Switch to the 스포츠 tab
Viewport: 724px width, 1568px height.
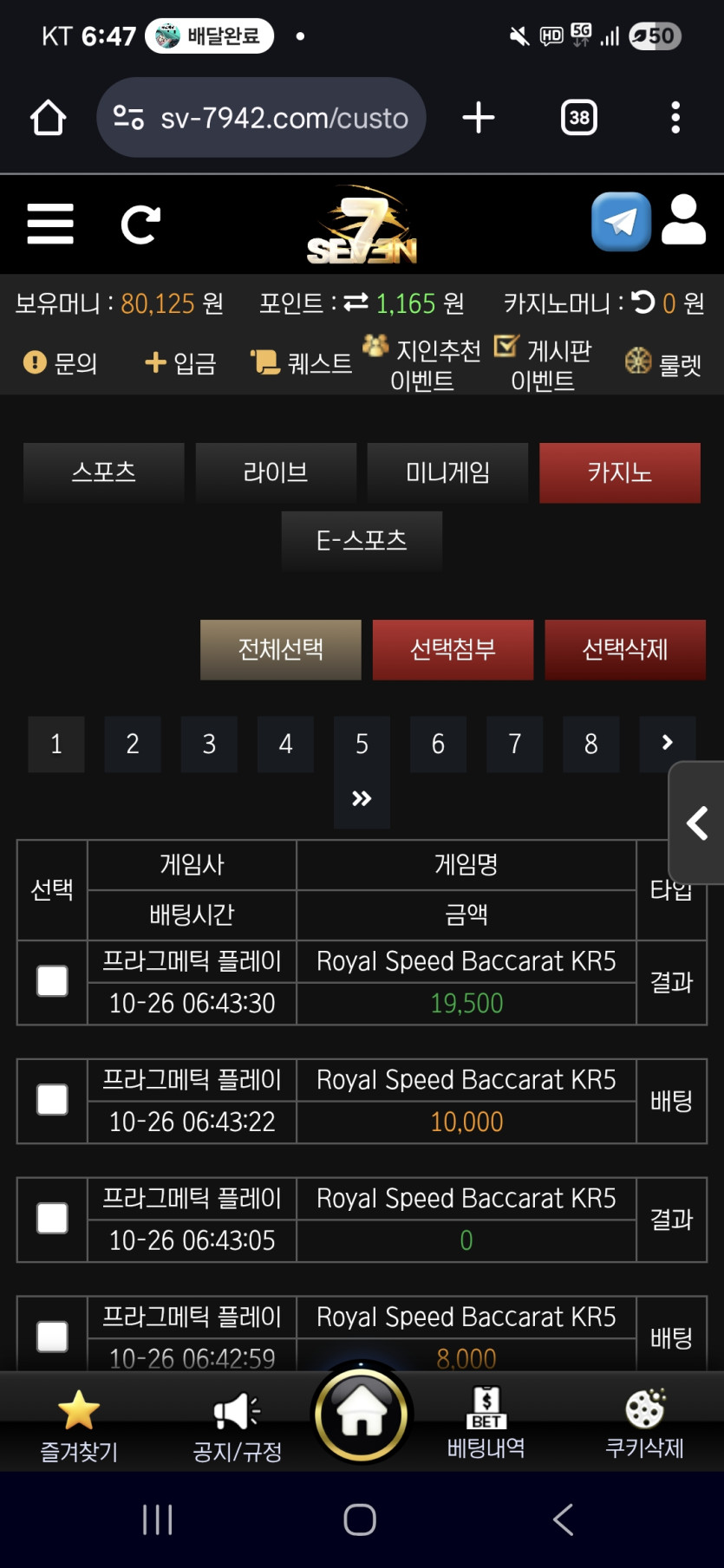[x=103, y=472]
